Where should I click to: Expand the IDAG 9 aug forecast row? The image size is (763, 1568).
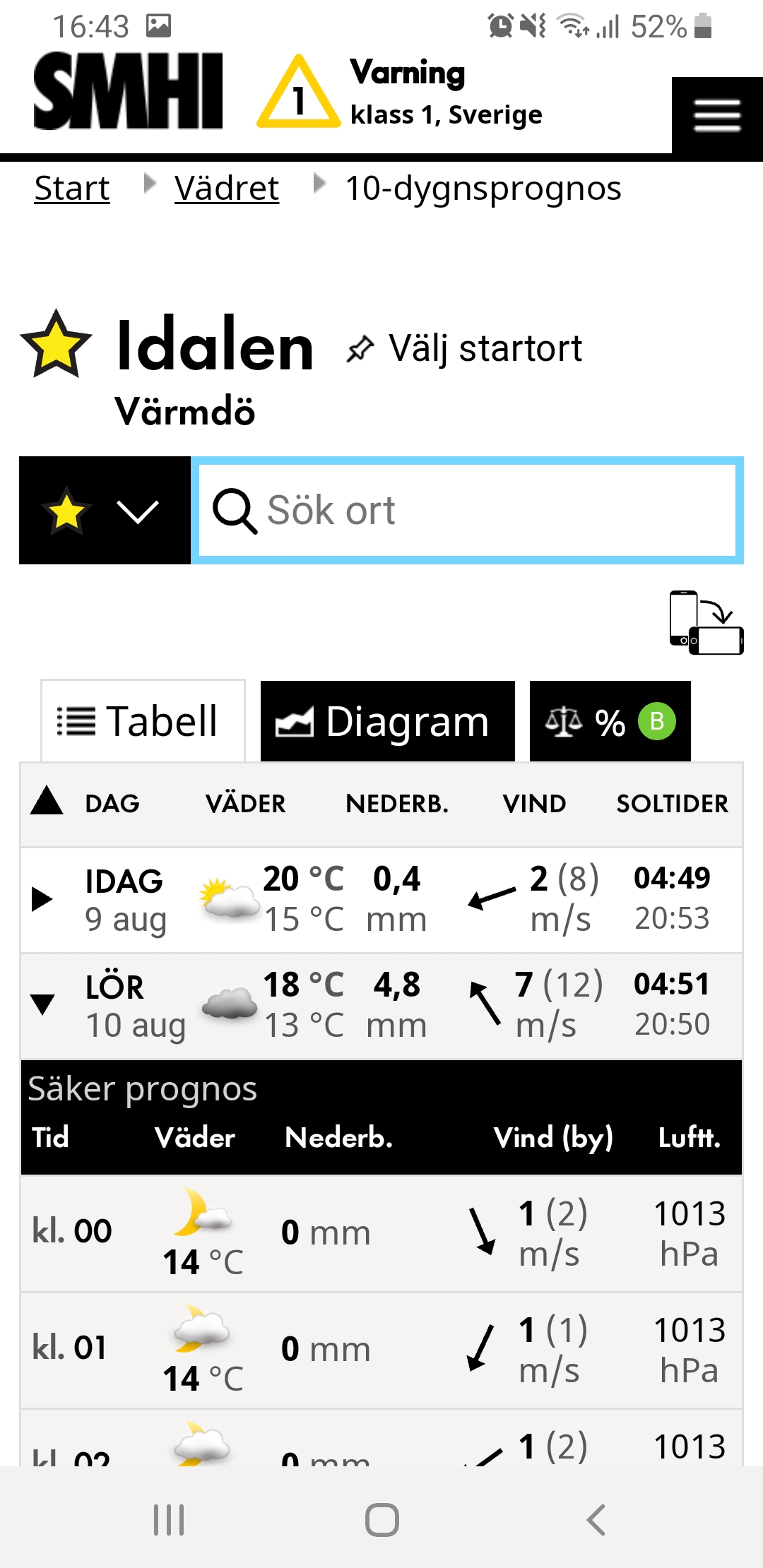[42, 899]
